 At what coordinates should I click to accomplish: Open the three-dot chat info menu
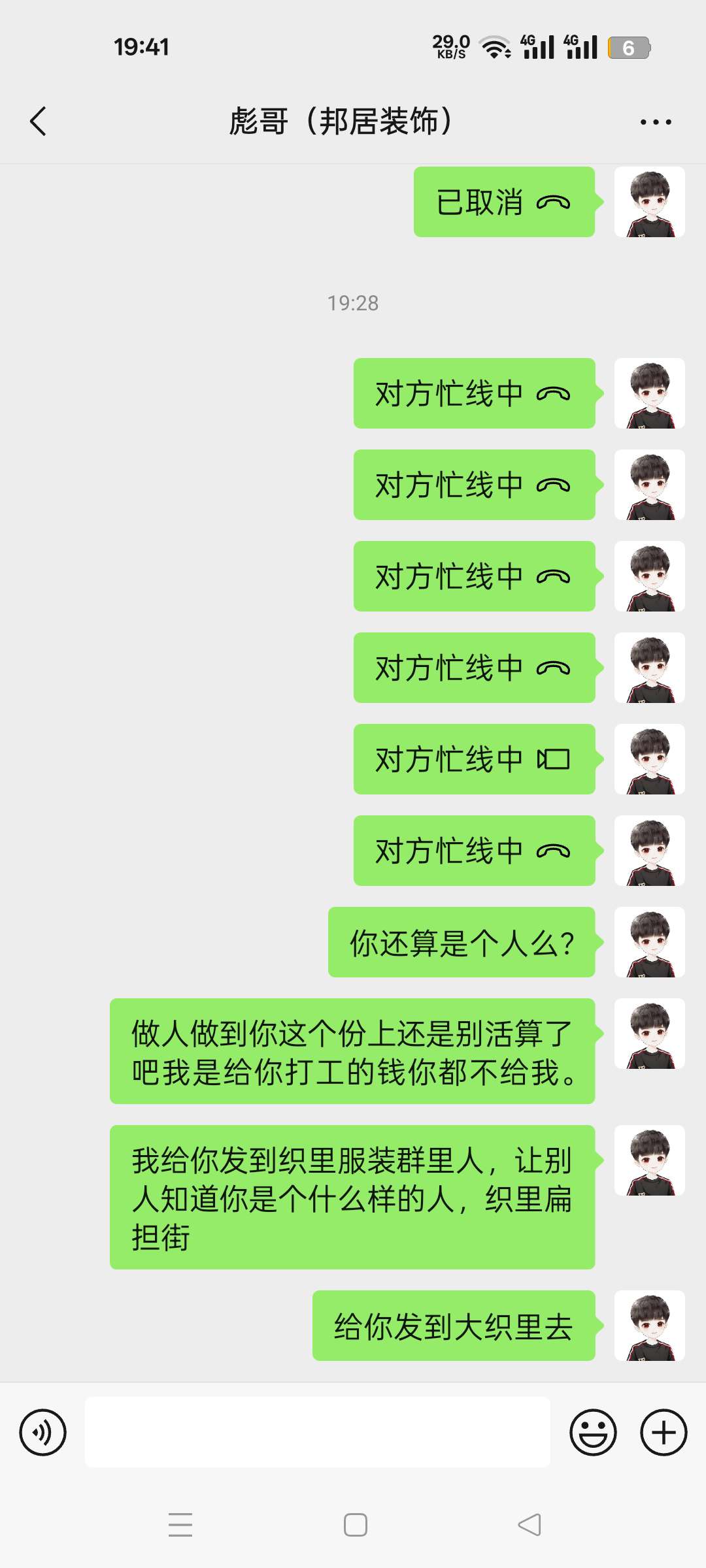[656, 122]
